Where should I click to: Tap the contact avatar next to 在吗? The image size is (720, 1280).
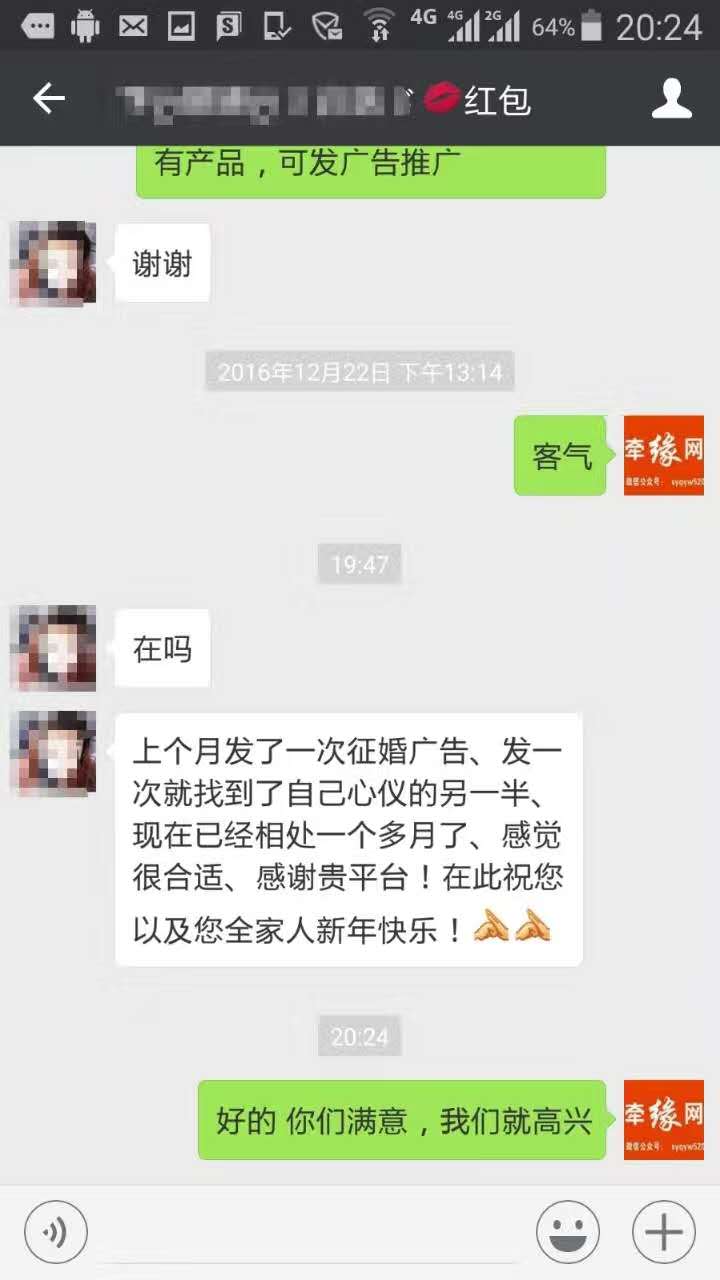pyautogui.click(x=54, y=648)
